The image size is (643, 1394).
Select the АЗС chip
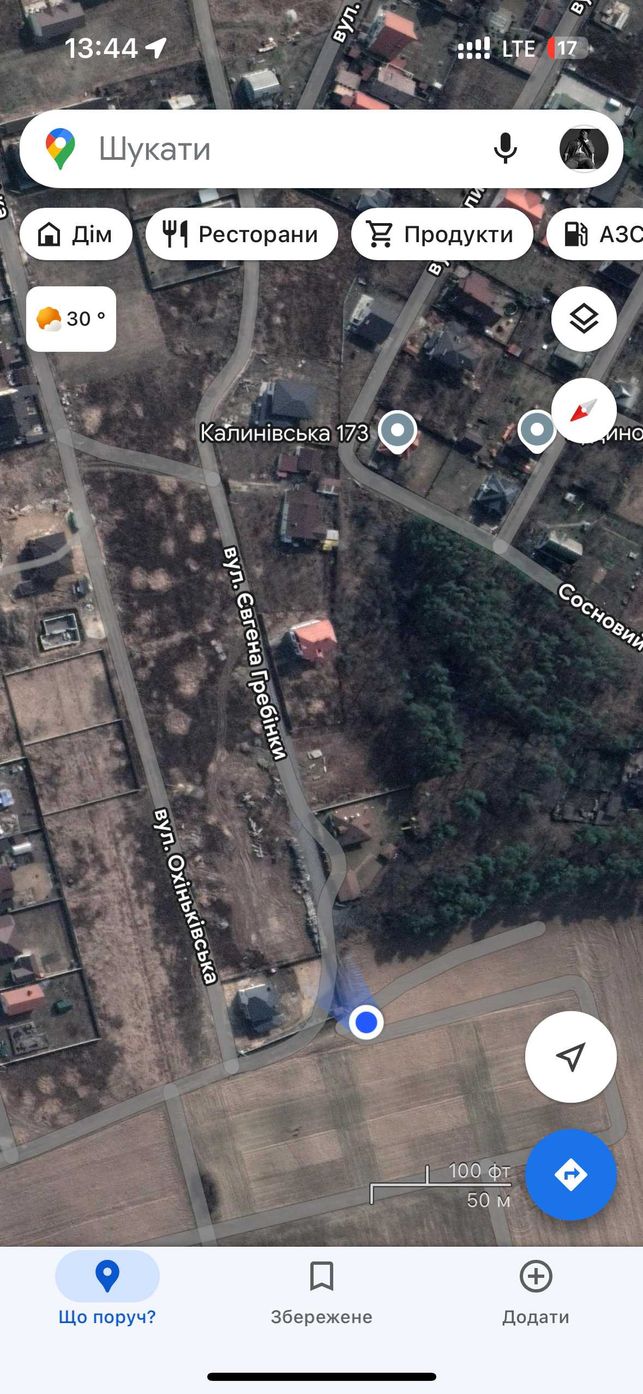[x=598, y=235]
